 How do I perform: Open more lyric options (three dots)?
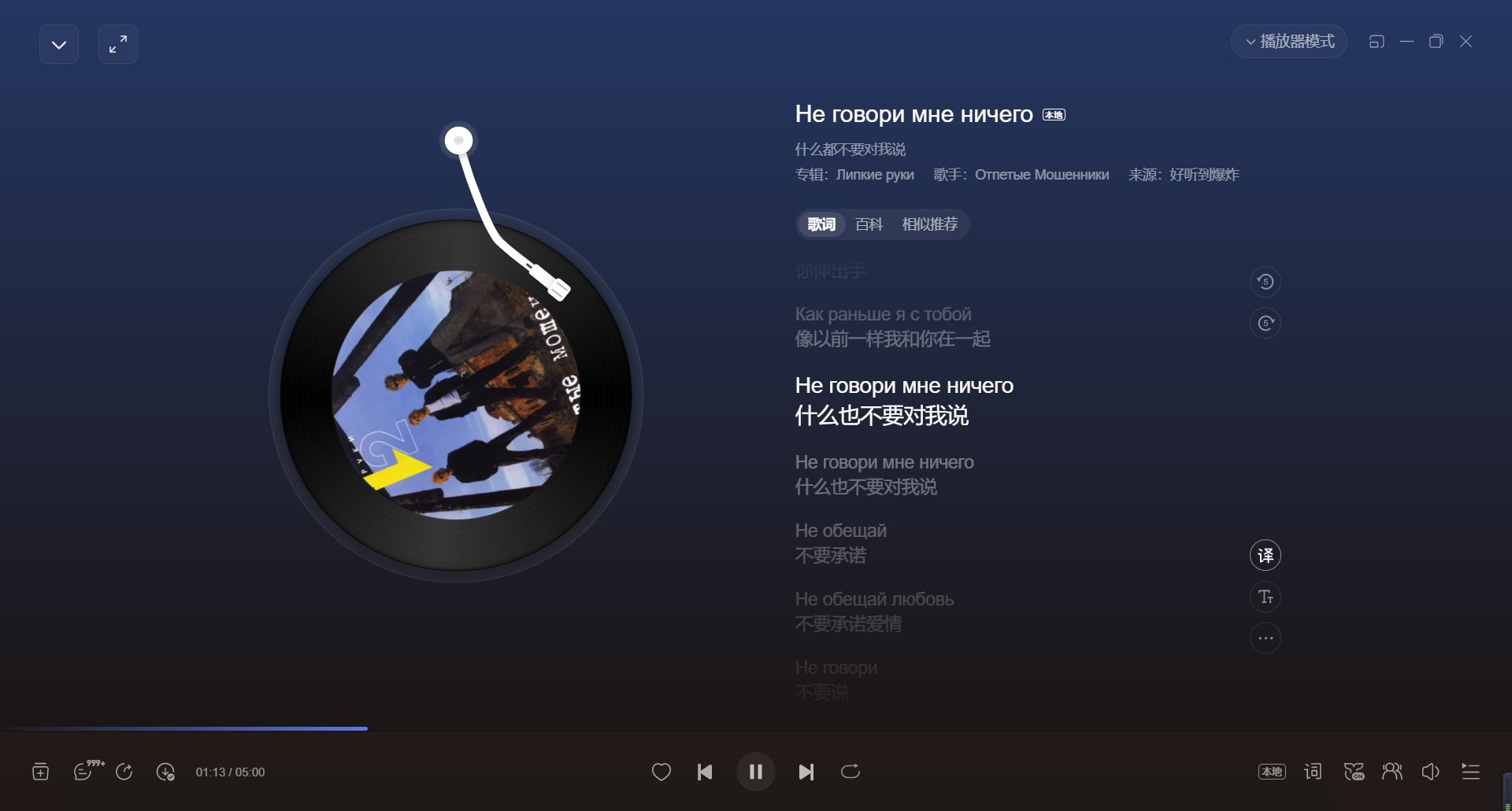1266,639
